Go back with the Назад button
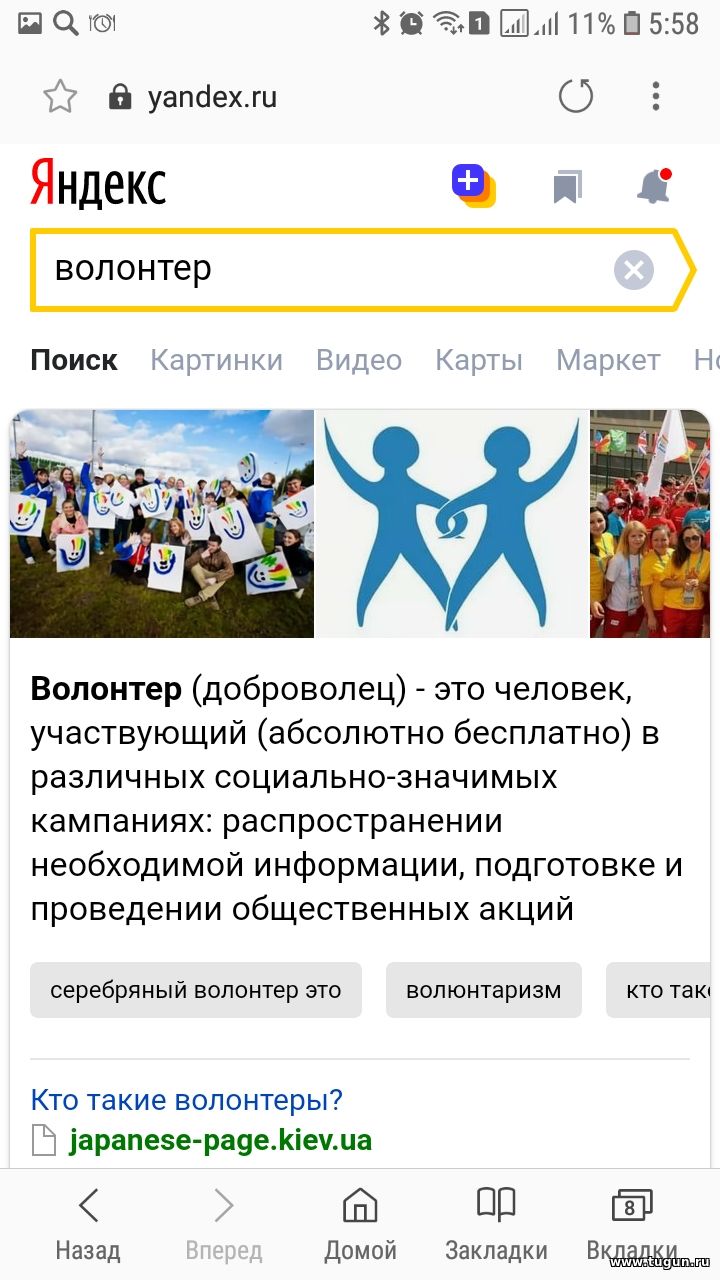 tap(88, 1223)
